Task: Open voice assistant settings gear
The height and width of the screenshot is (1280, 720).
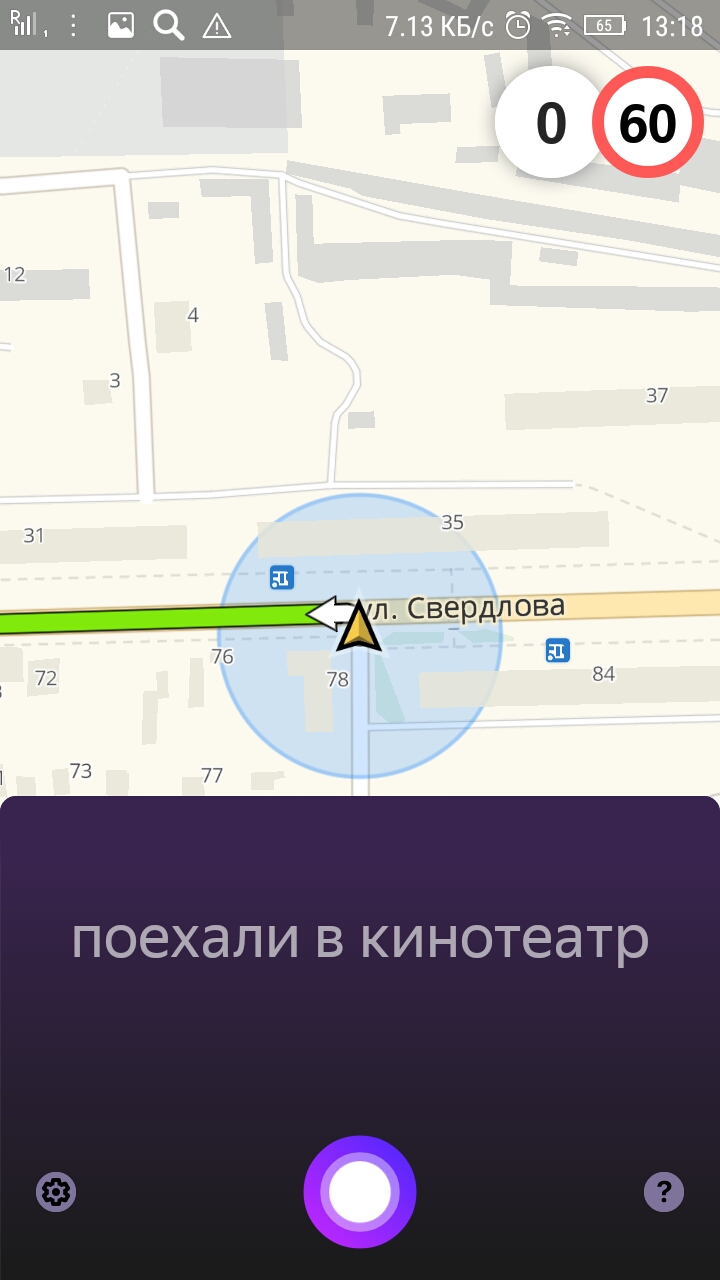Action: pos(56,1192)
